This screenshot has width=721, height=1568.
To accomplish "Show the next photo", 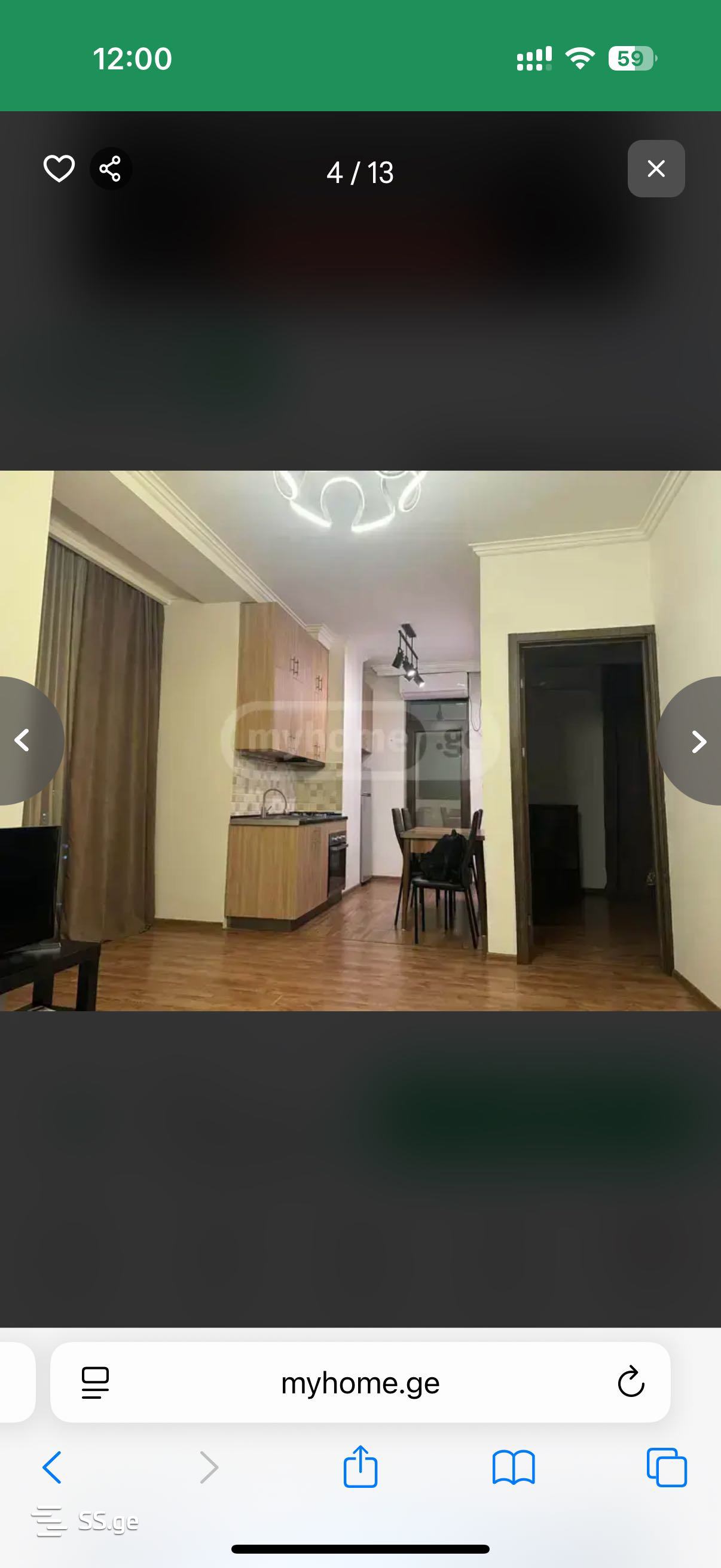I will [x=698, y=741].
